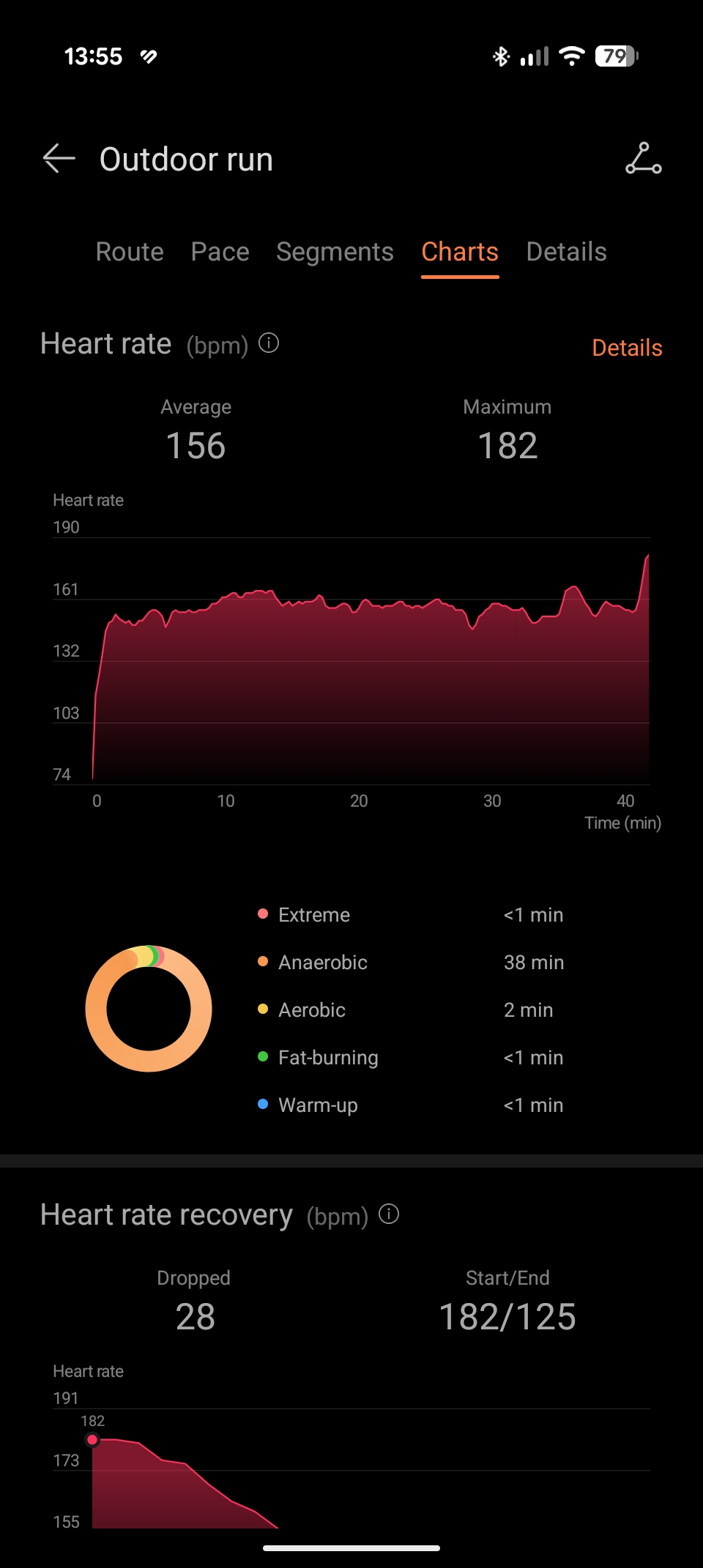Switch to the Pace tab
Screen dimensions: 703x1568
[x=220, y=252]
